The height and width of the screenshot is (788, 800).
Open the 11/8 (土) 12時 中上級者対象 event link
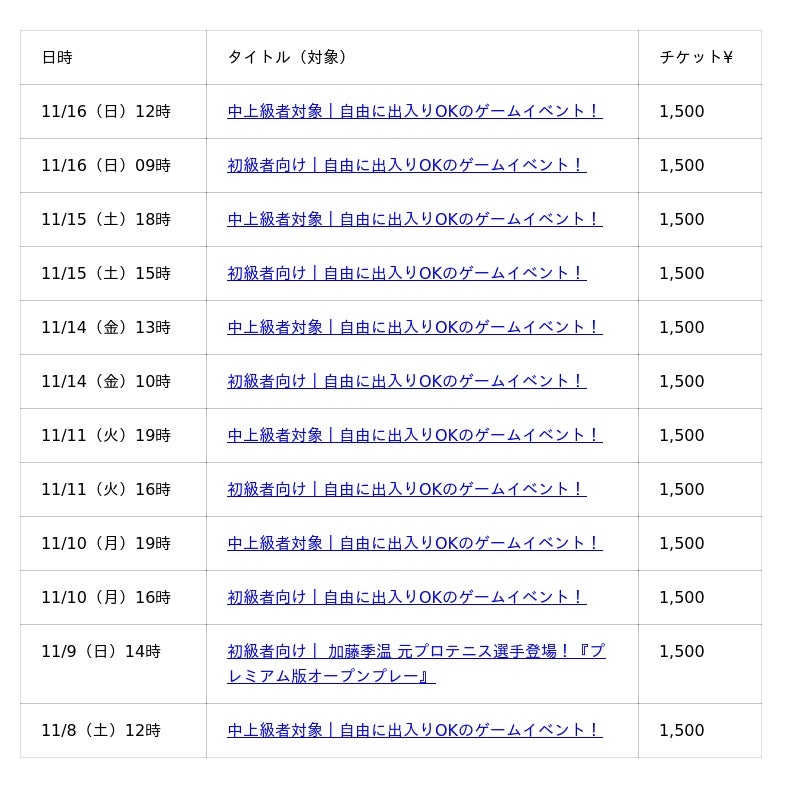tap(414, 730)
